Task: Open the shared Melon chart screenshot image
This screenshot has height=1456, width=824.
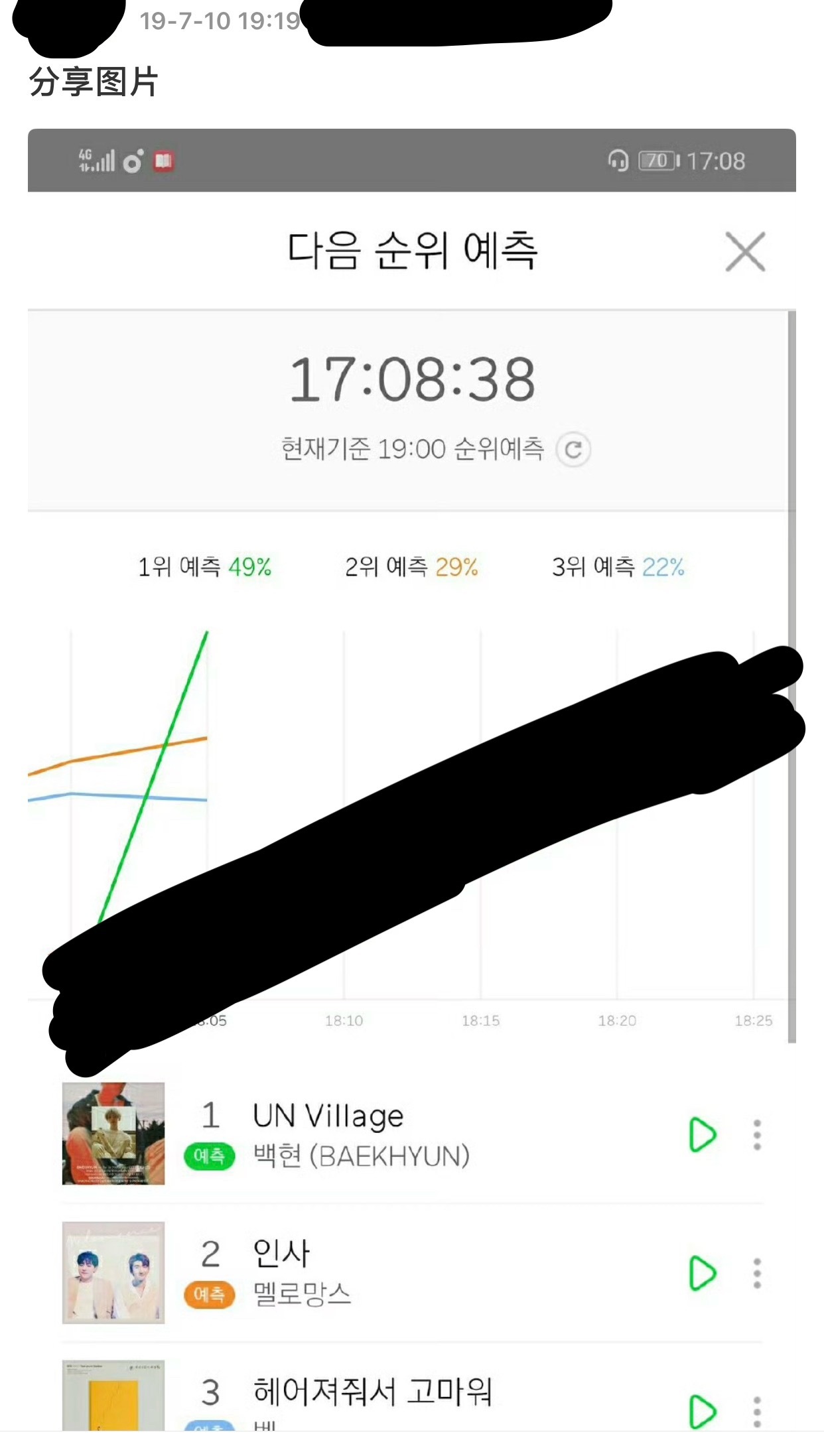Action: coord(411,779)
